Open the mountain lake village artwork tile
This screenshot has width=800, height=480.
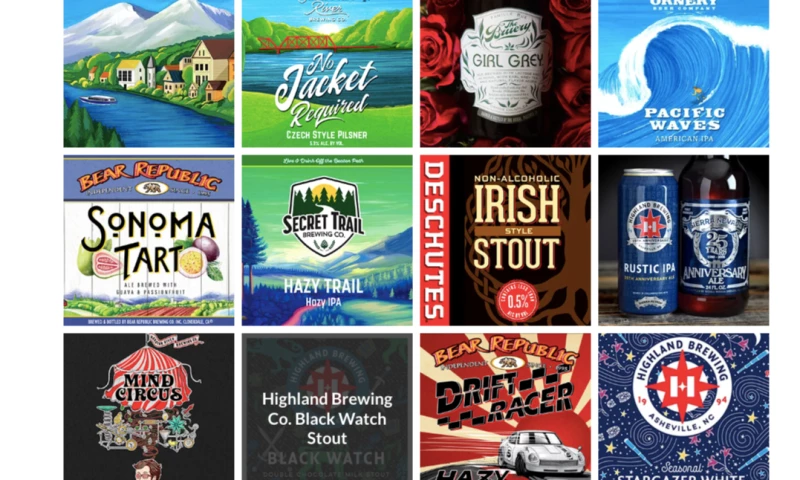(148, 74)
